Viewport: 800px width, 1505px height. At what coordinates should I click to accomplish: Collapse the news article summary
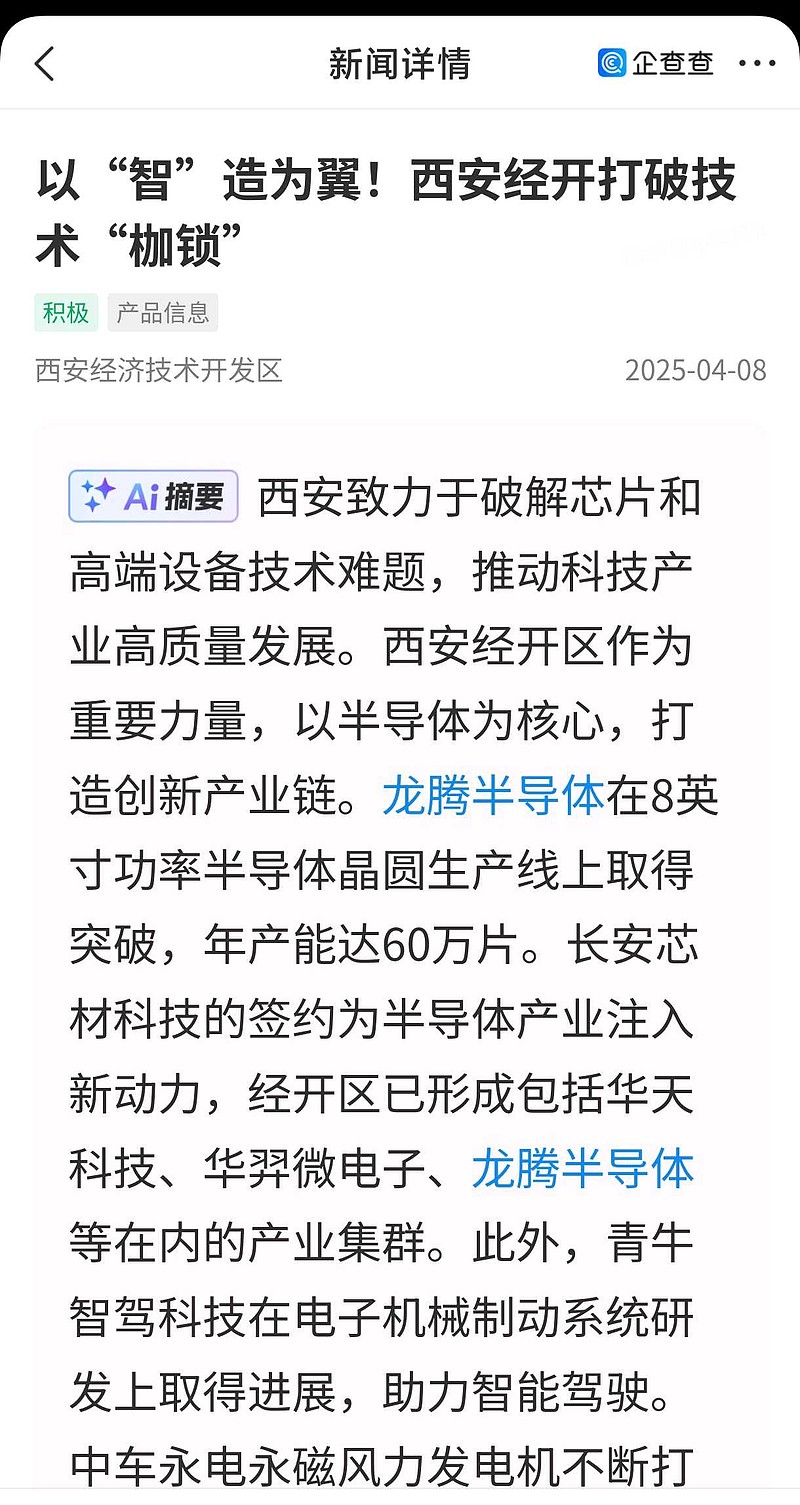point(153,497)
